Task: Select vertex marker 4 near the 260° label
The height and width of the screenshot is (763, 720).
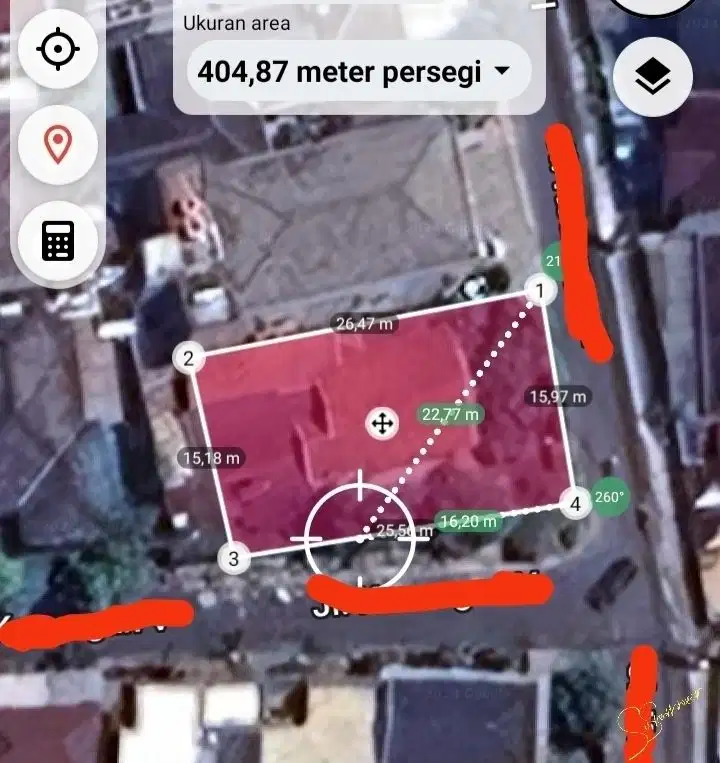Action: pos(575,505)
